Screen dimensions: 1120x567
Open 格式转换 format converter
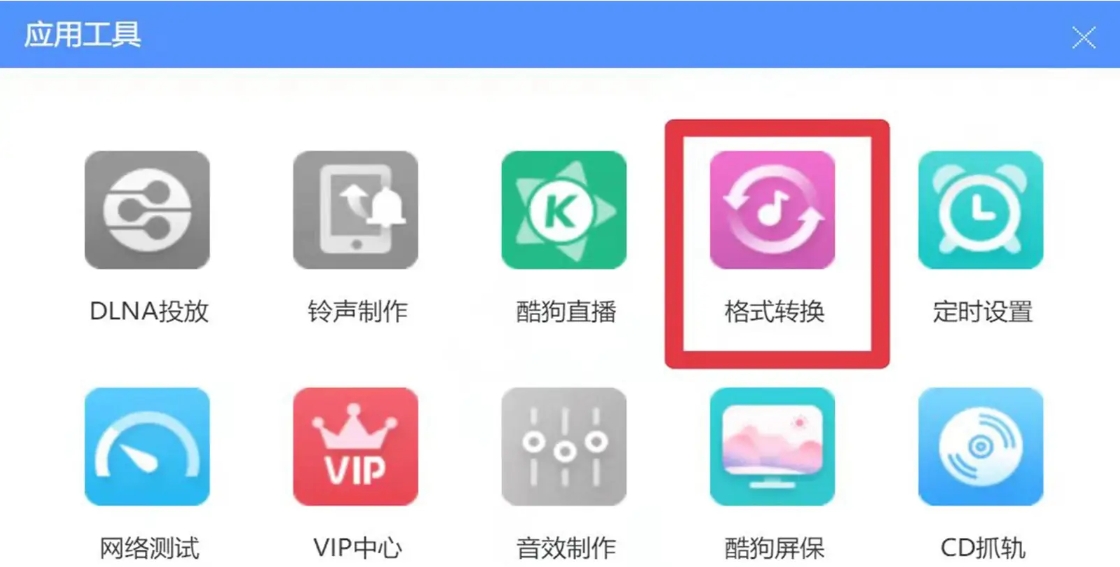[x=773, y=210]
